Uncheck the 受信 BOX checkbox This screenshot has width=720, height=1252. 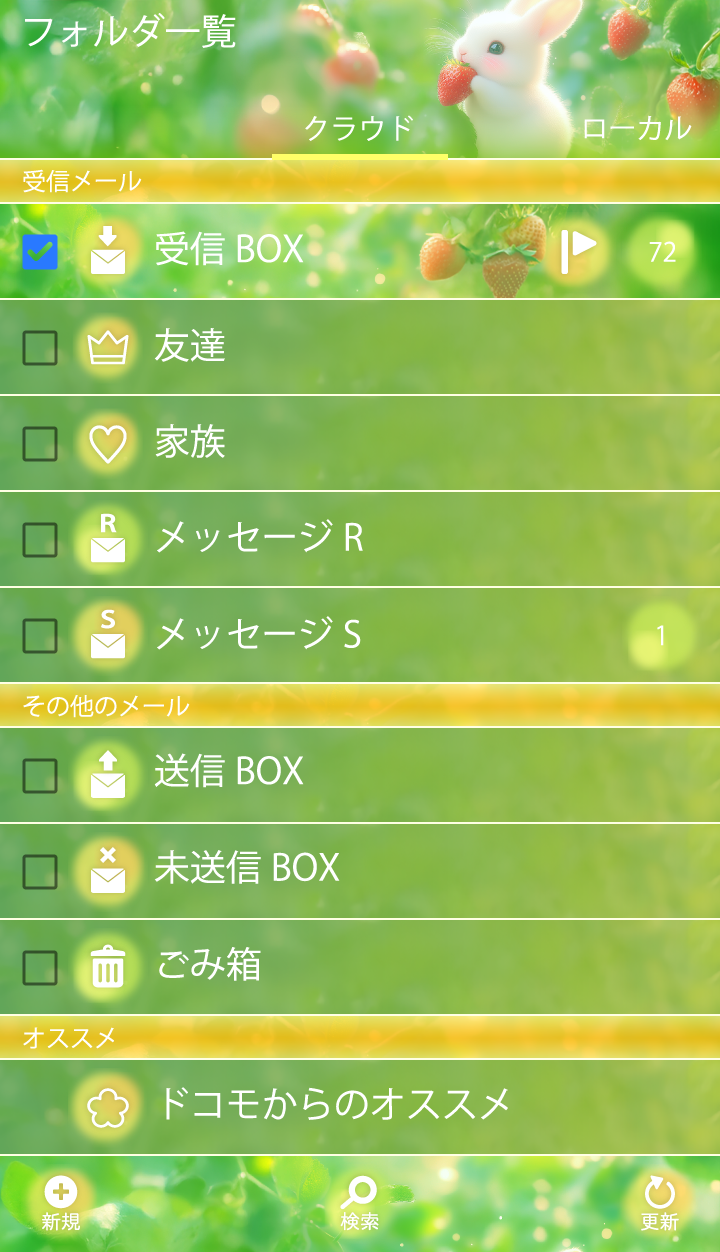(40, 252)
